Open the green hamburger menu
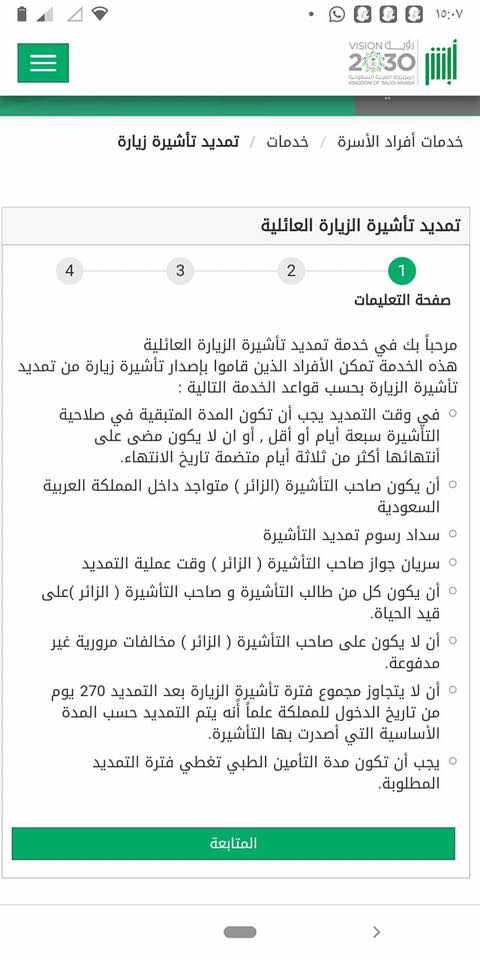The height and width of the screenshot is (960, 480). [x=43, y=62]
